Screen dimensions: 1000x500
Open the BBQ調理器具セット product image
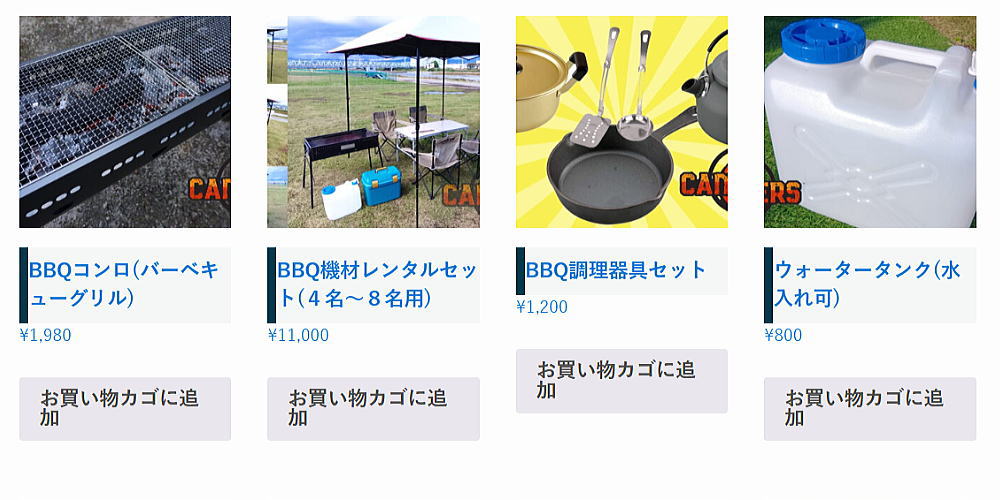[x=621, y=121]
